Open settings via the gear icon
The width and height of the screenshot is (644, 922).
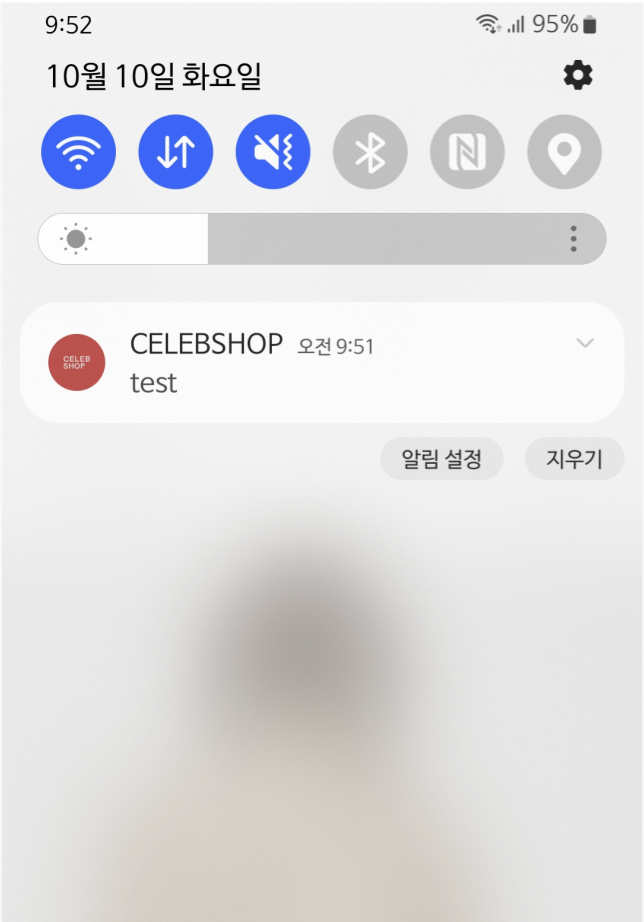578,75
